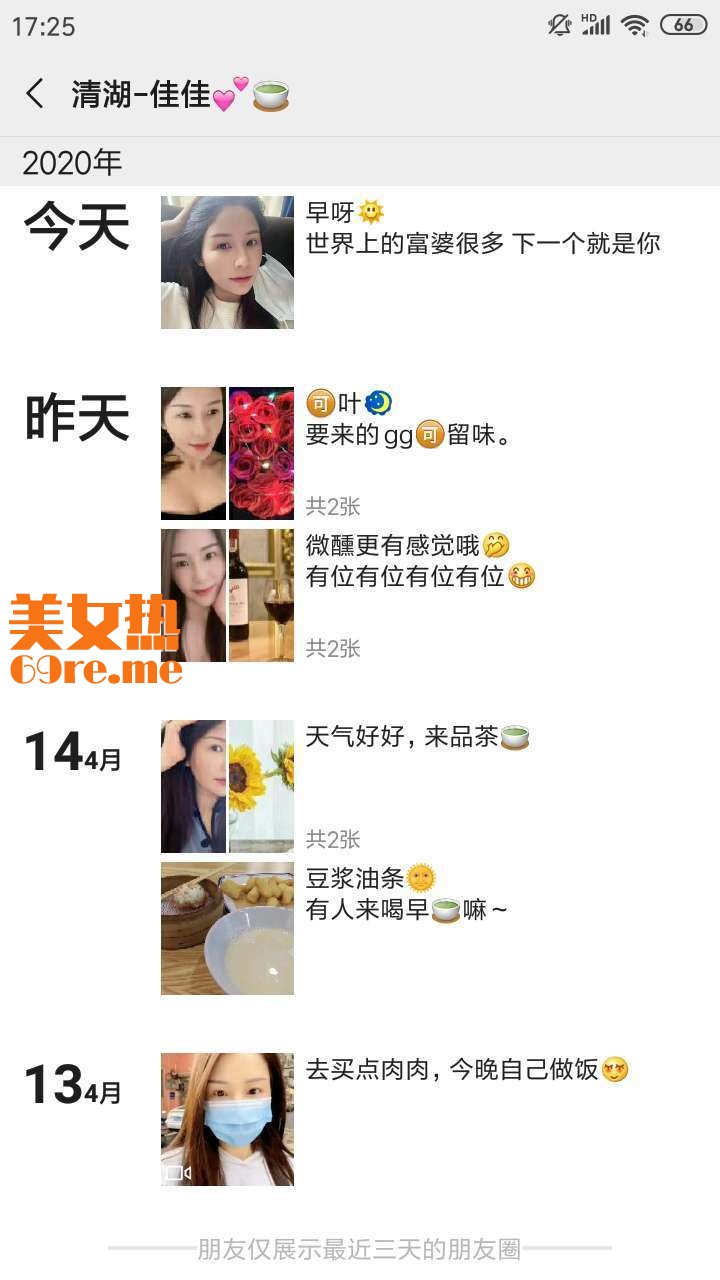This screenshot has height=1280, width=720.
Task: Open the 豆浆油条 breakfast post
Action: pyautogui.click(x=227, y=928)
